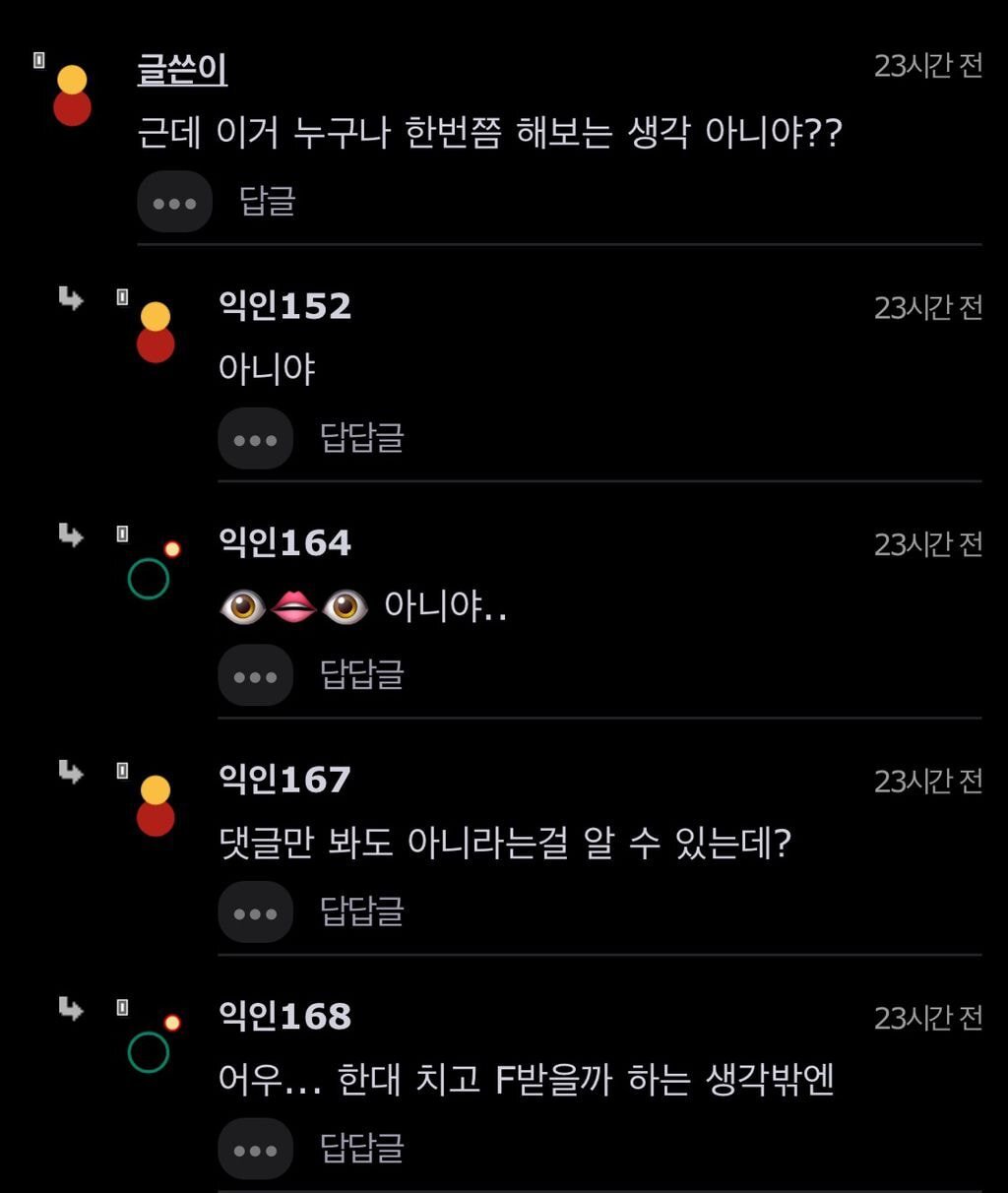Viewport: 1008px width, 1193px height.
Task: Reply to 익인164 with 답답글
Action: pyautogui.click(x=362, y=674)
